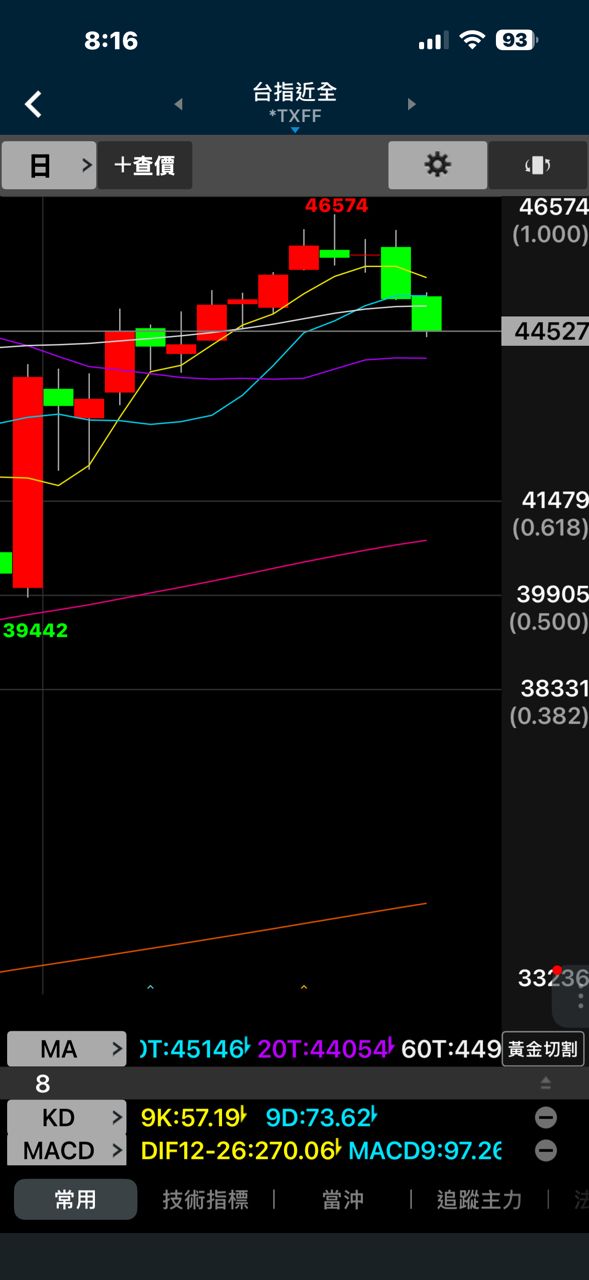Tap the 黃金切割 button
The width and height of the screenshot is (589, 1280).
click(x=543, y=1049)
